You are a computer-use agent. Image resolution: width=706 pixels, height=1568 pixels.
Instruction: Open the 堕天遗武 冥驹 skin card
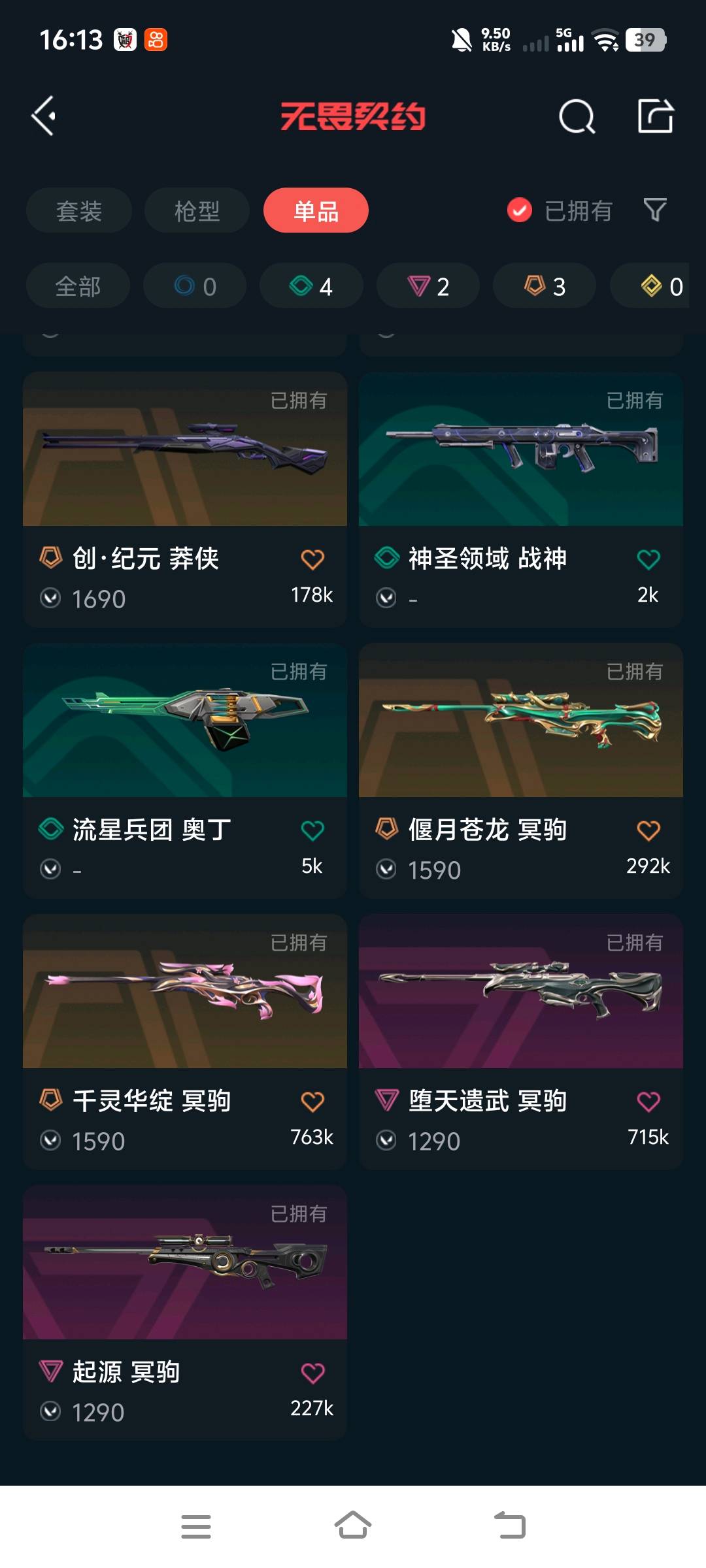pos(521,1042)
